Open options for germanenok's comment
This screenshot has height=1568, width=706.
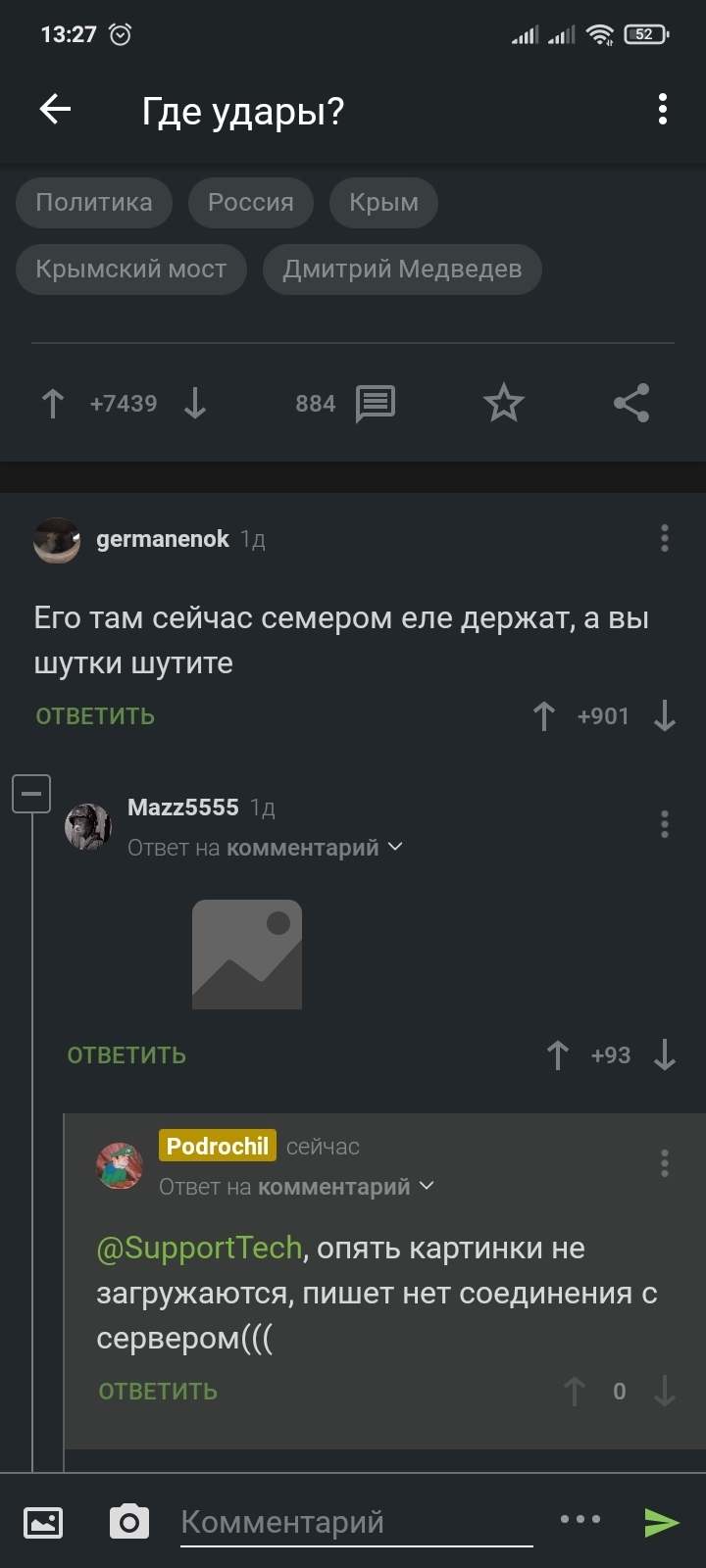coord(665,538)
